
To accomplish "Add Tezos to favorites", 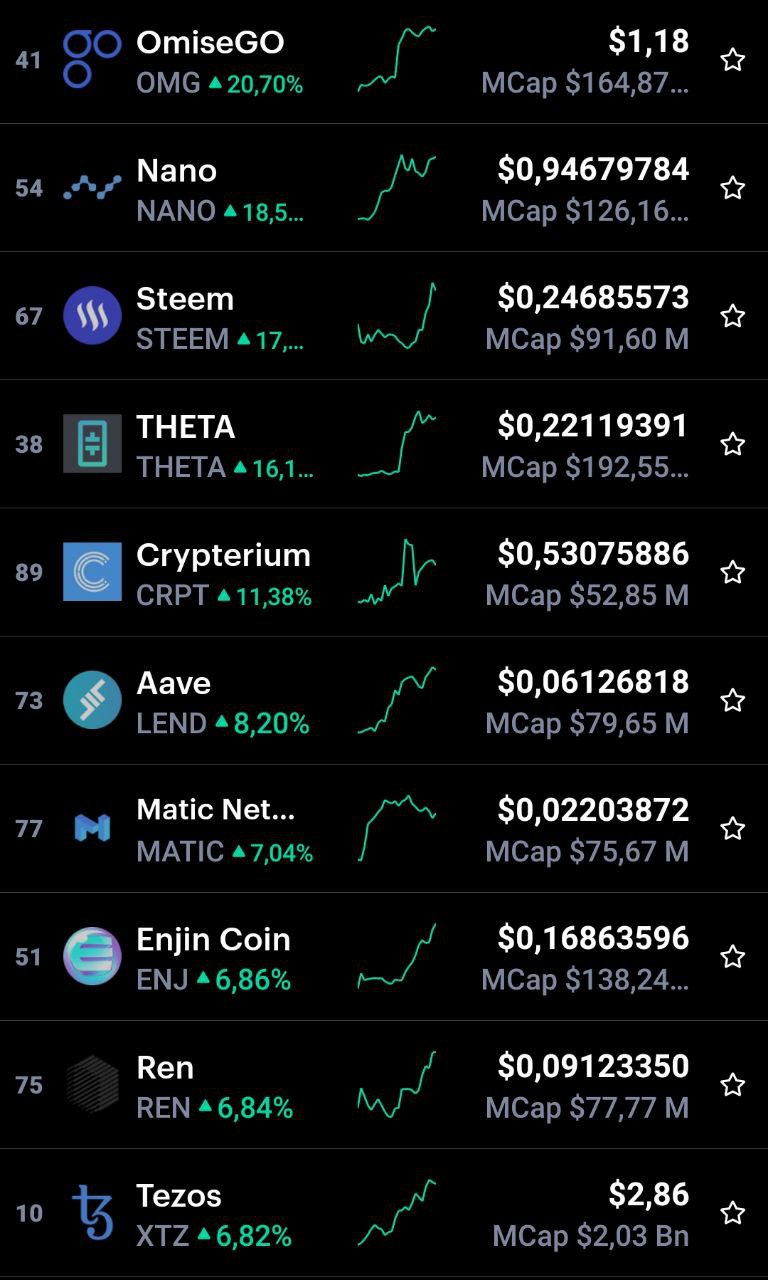I will click(x=732, y=1212).
